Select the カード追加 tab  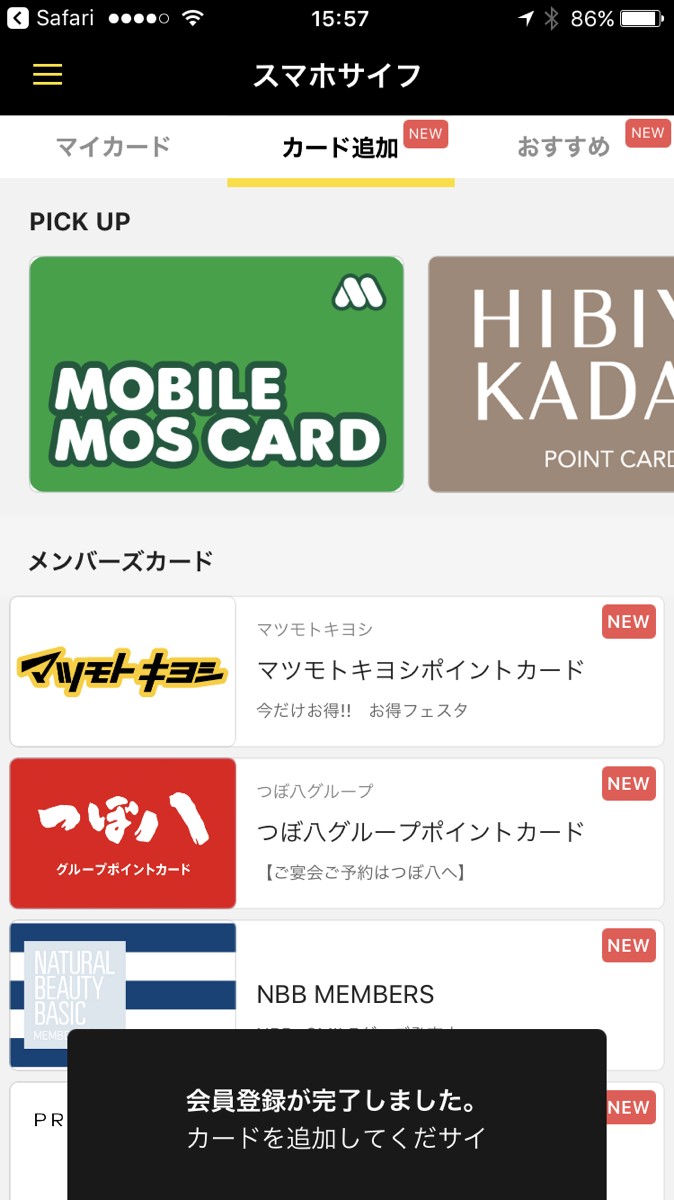340,148
